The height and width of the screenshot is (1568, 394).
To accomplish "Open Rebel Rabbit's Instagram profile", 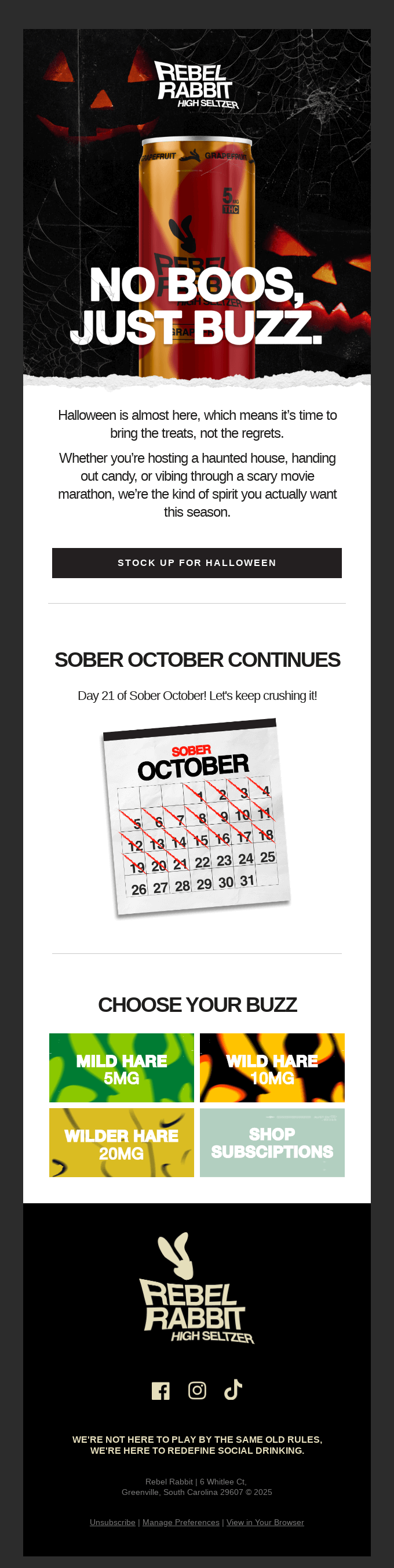I will 197,1391.
